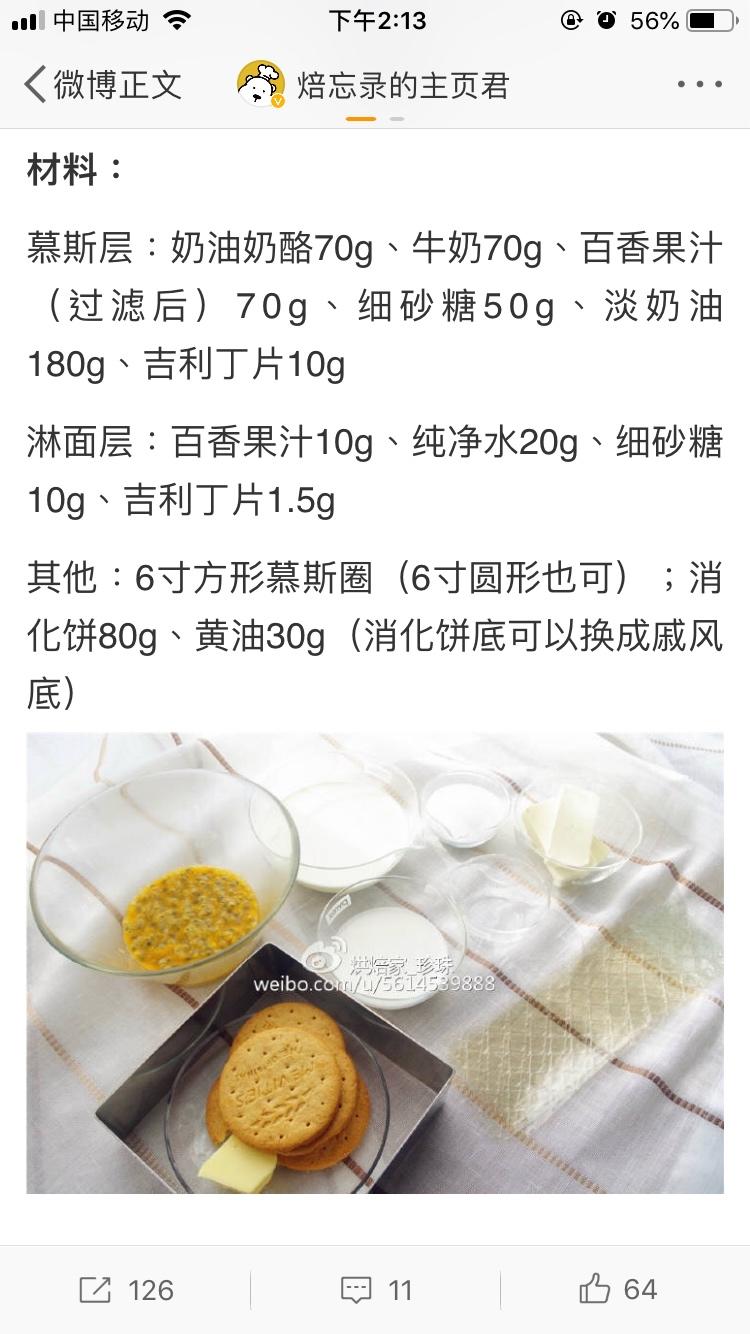
Task: Open the three-dot overflow menu
Action: point(699,85)
